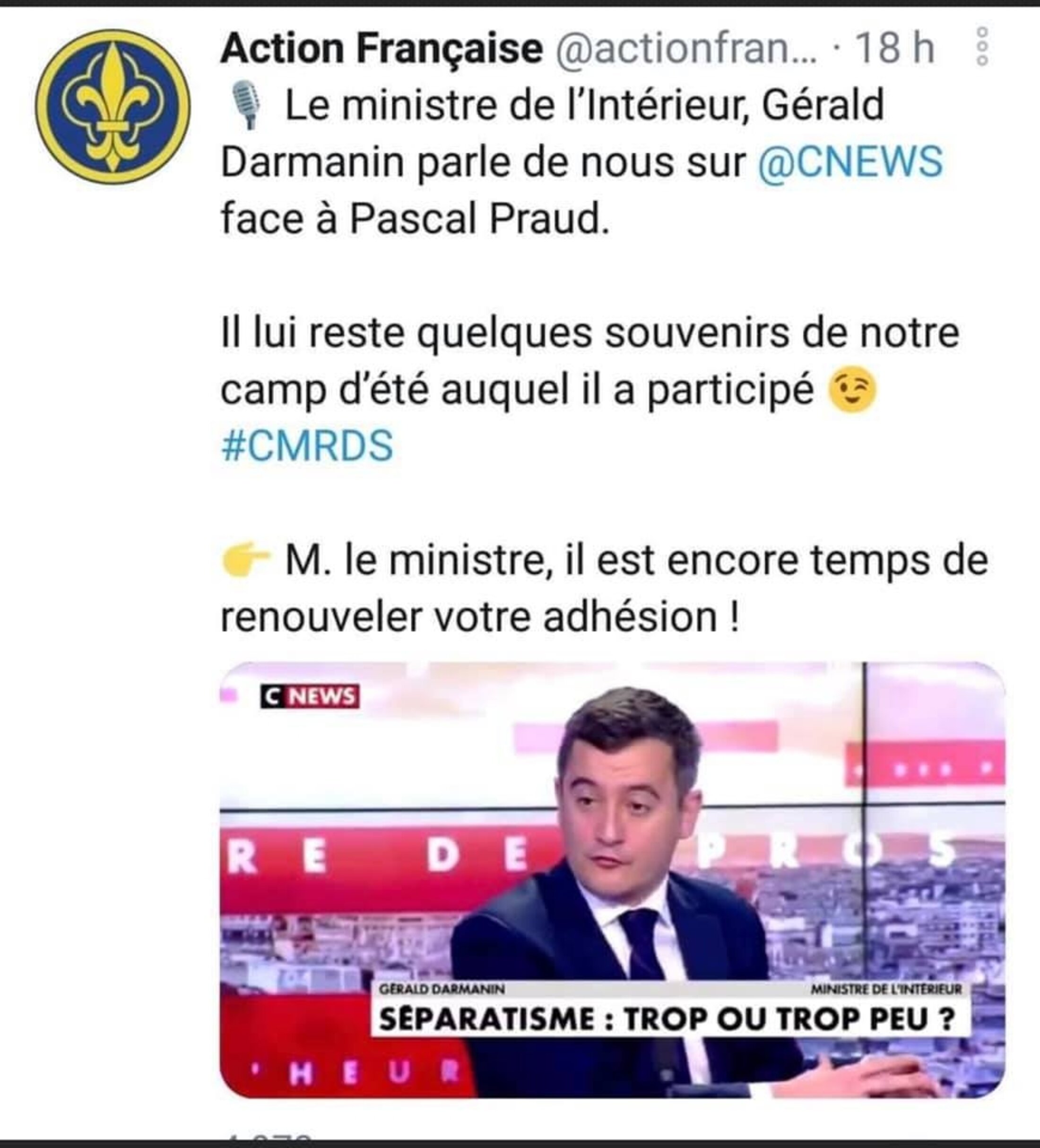Open the @CNEWS mention link

[850, 162]
